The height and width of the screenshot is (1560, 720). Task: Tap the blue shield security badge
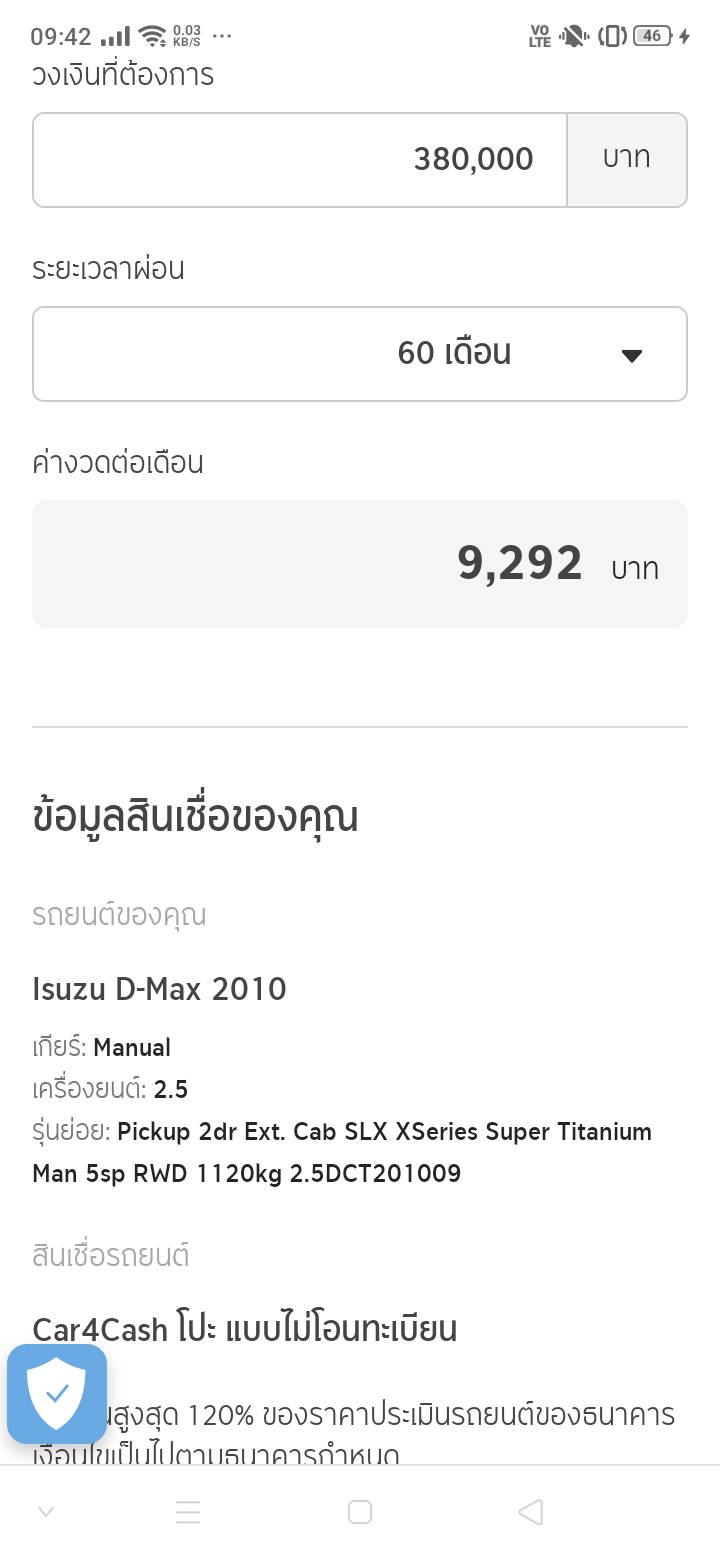pyautogui.click(x=57, y=1393)
